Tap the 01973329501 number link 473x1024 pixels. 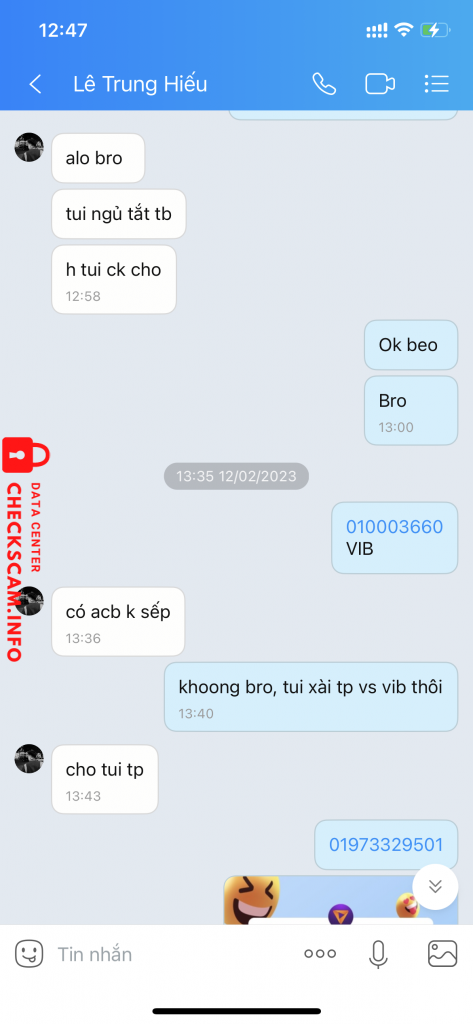(x=385, y=844)
